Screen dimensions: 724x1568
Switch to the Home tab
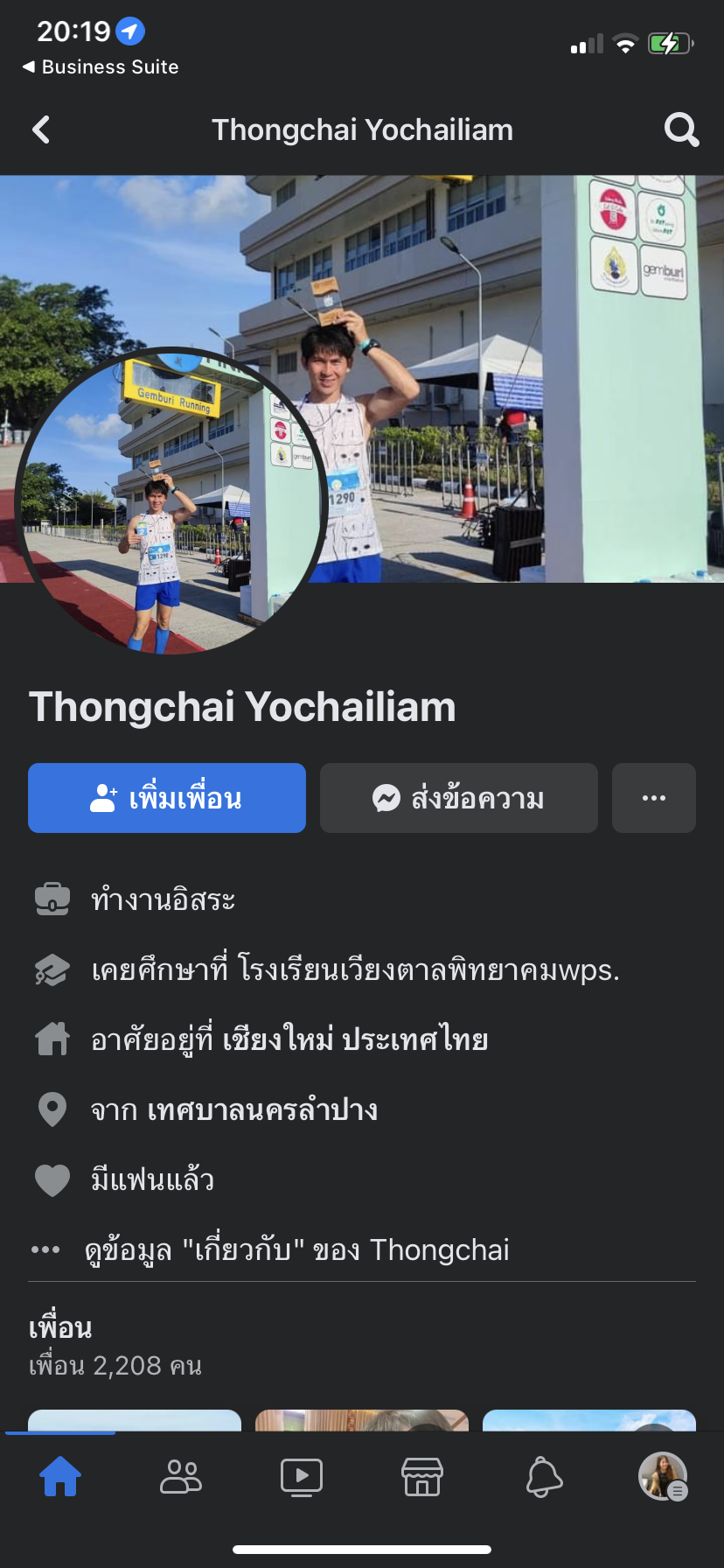click(60, 1476)
